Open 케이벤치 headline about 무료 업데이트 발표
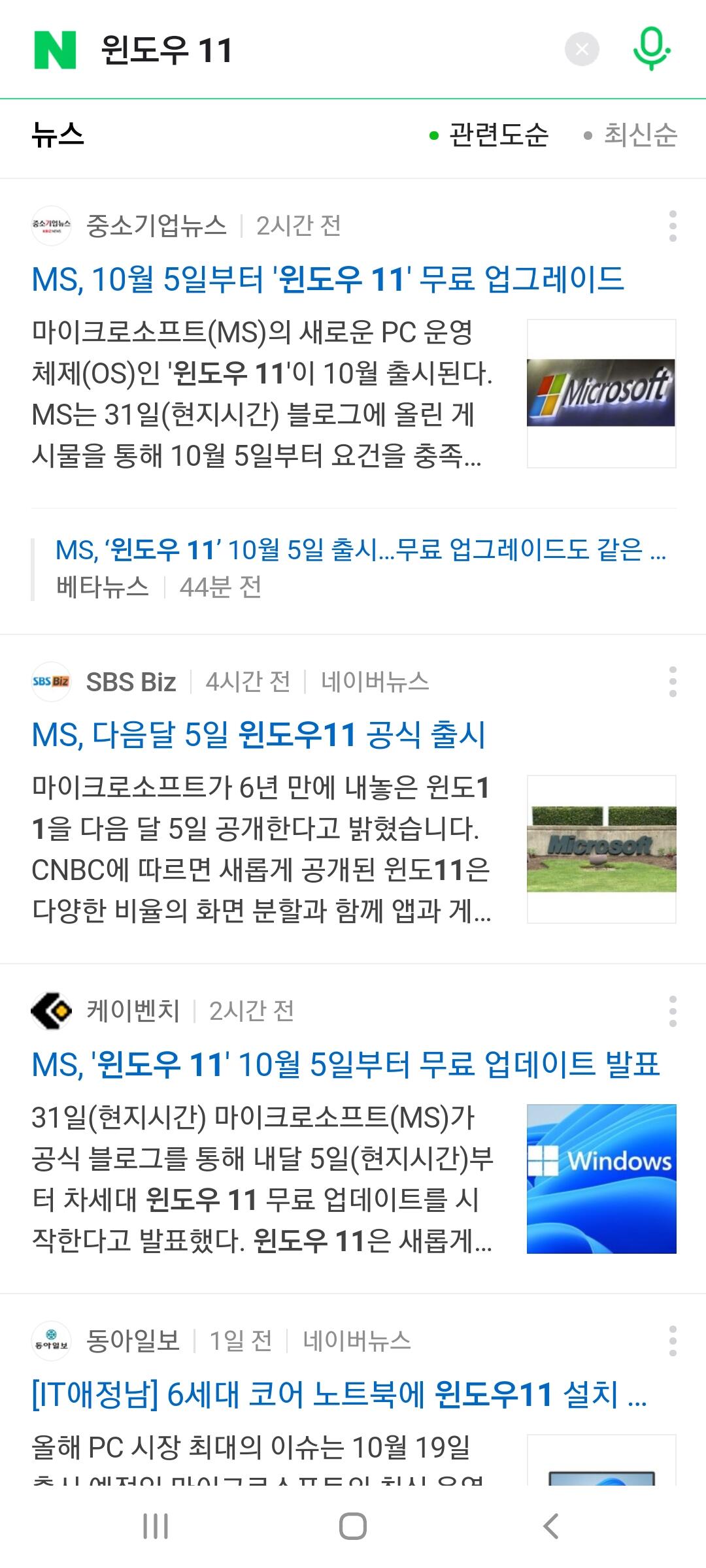 346,1065
